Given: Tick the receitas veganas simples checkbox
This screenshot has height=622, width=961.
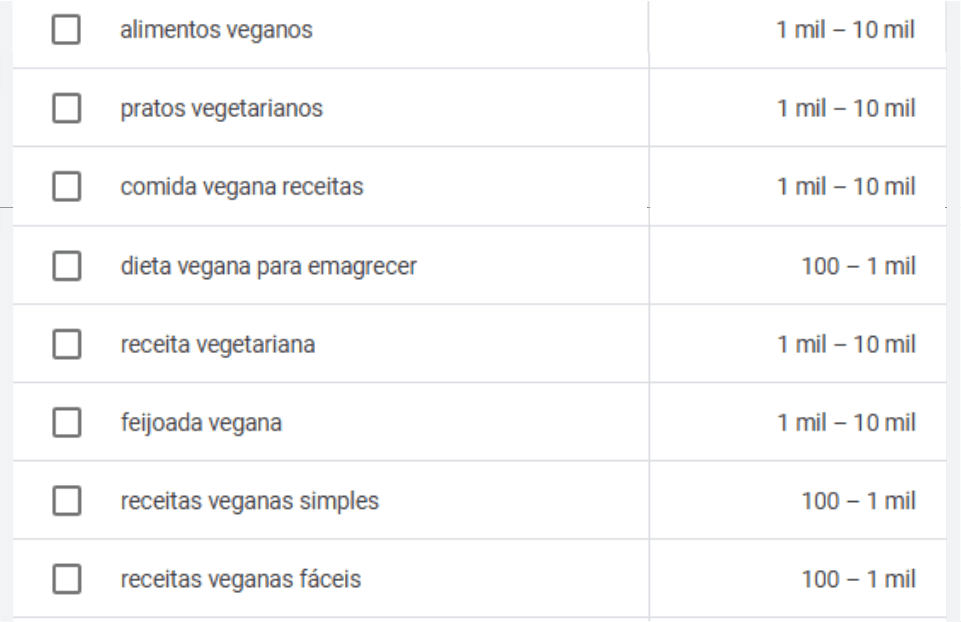Looking at the screenshot, I should click(x=66, y=501).
